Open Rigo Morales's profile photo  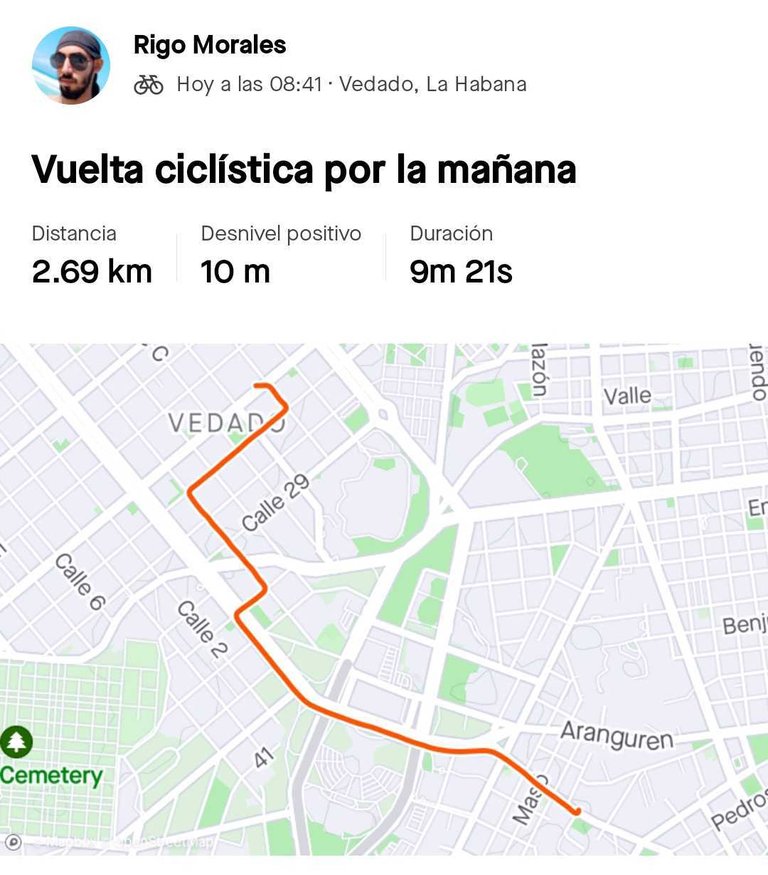(71, 65)
